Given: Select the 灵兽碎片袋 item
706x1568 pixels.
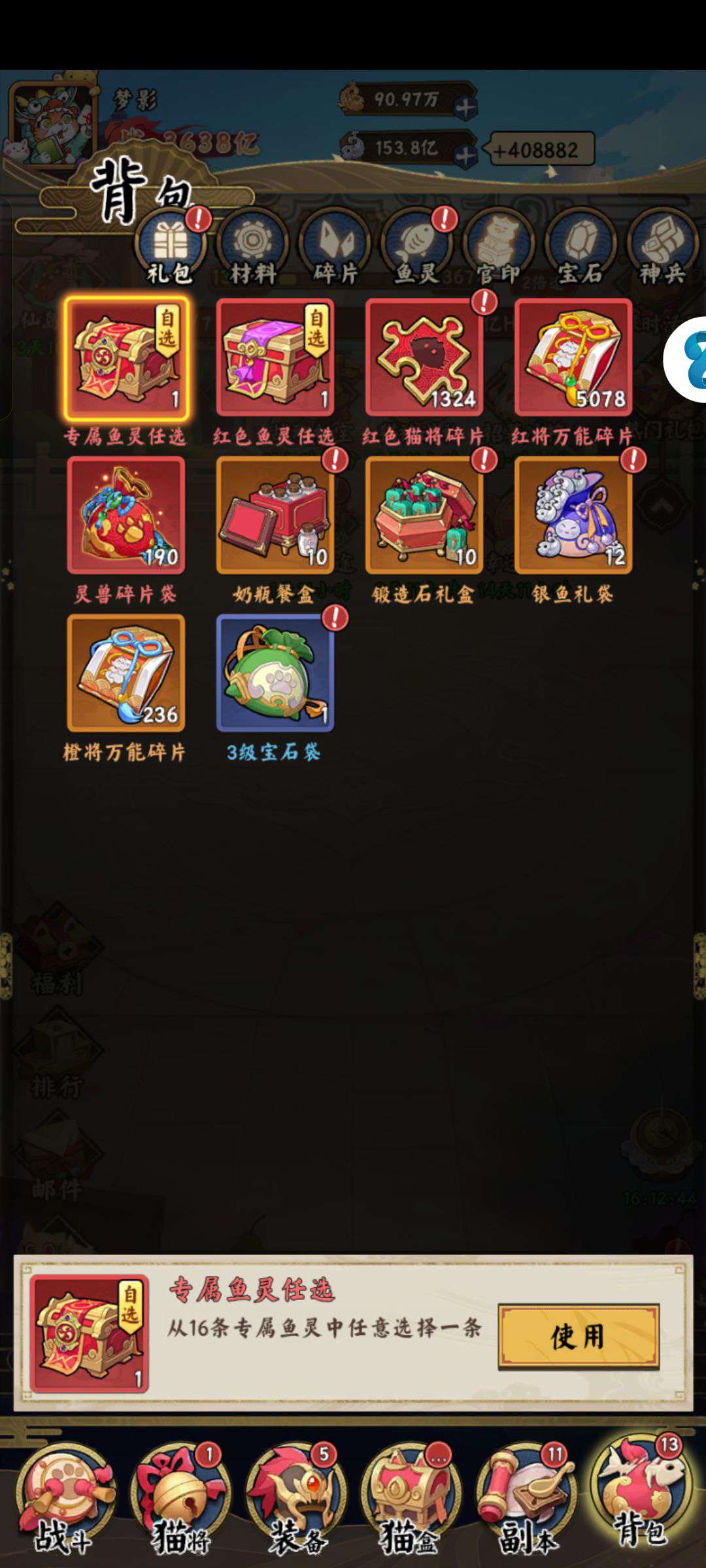Looking at the screenshot, I should pos(126,515).
